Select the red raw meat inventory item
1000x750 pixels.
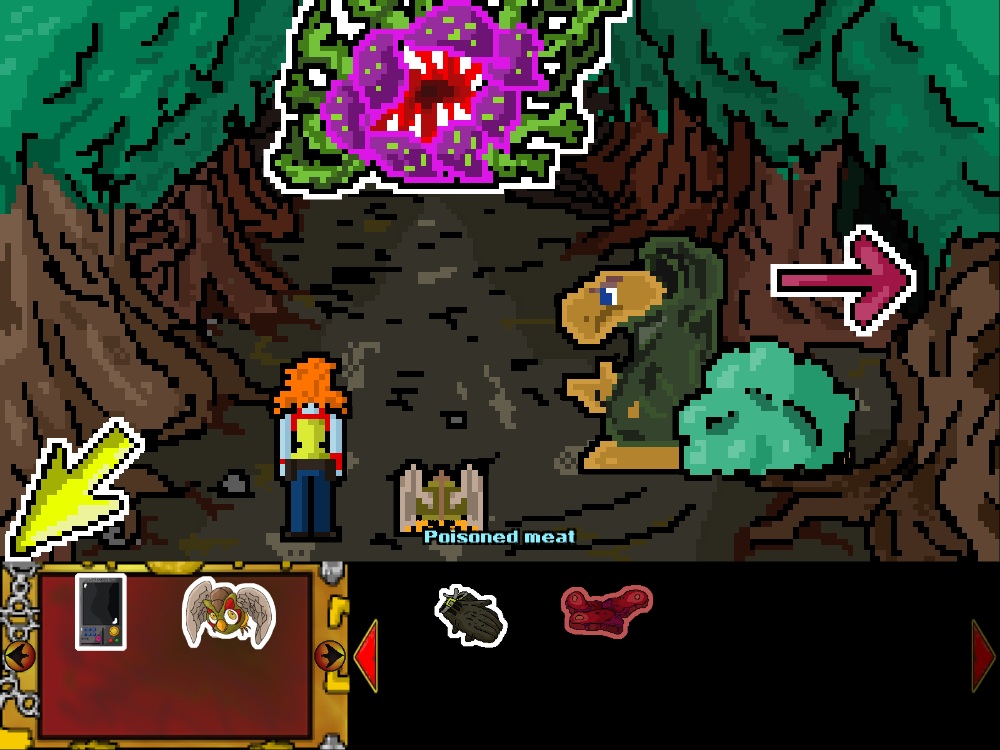pyautogui.click(x=606, y=609)
